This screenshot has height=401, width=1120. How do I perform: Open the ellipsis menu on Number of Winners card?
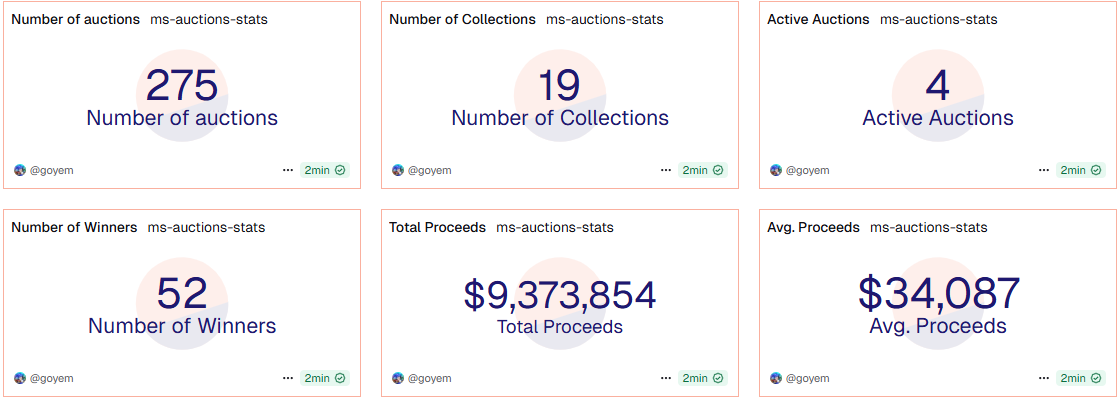(x=288, y=378)
